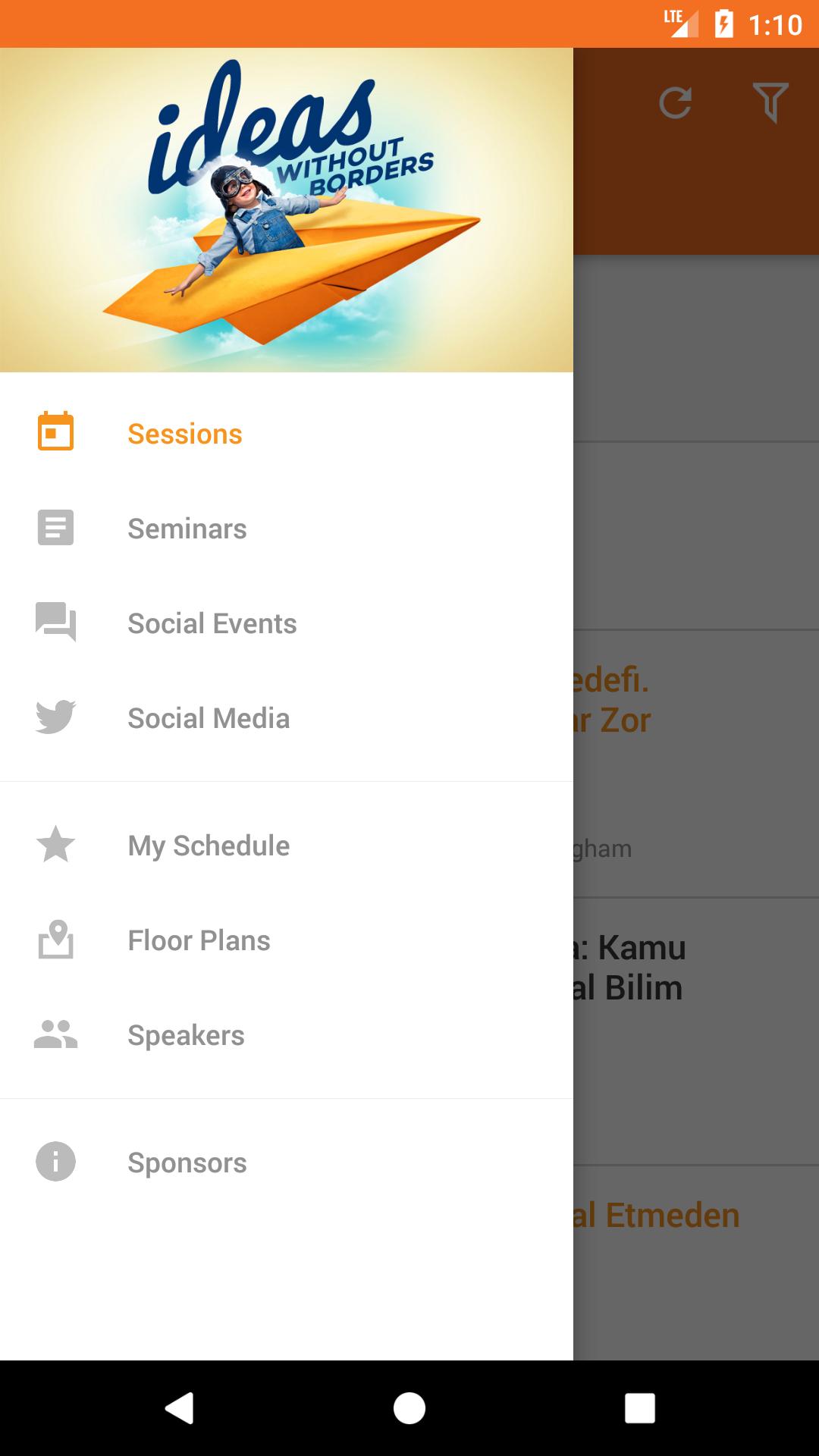Screen dimensions: 819x1456
Task: Open Floor Plans
Action: pyautogui.click(x=199, y=940)
